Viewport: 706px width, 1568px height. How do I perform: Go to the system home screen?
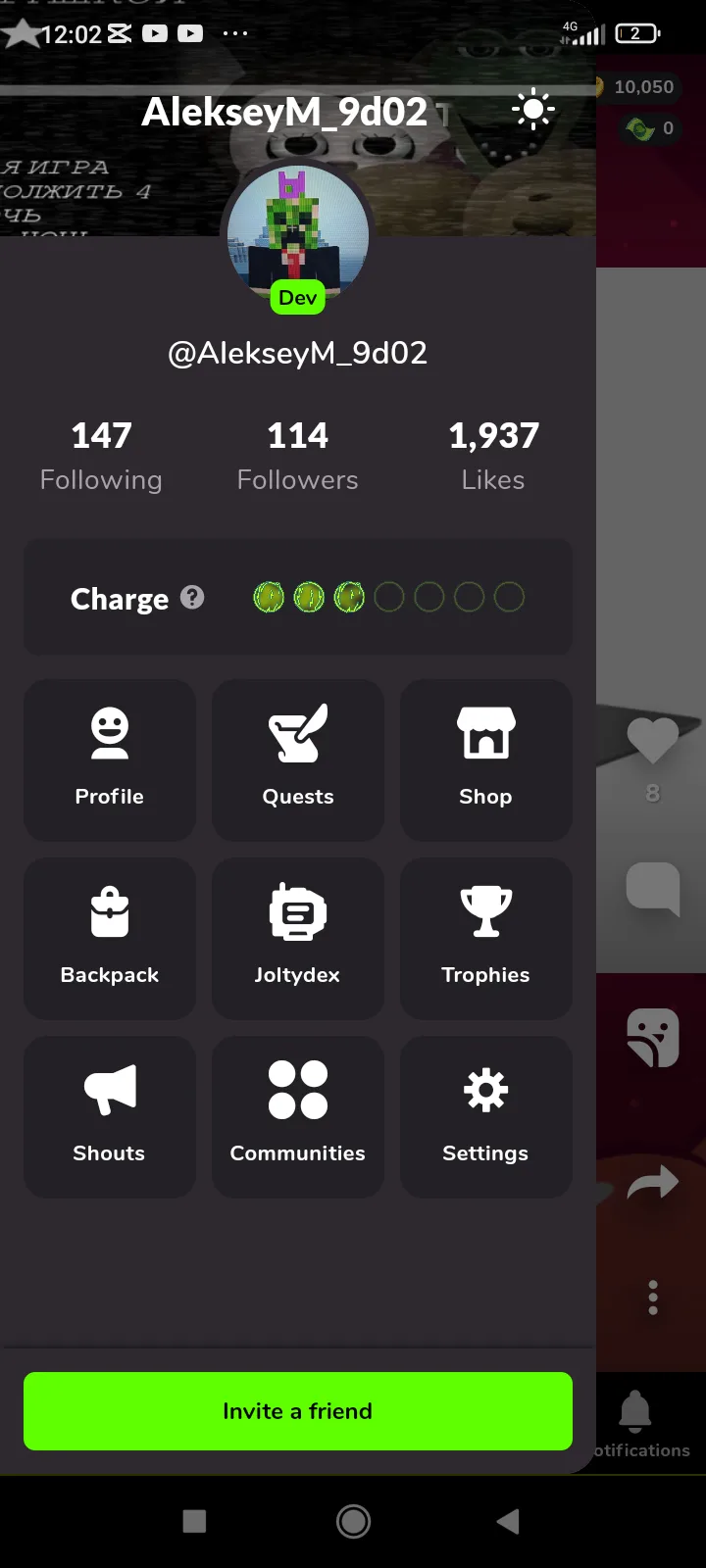tap(353, 1521)
